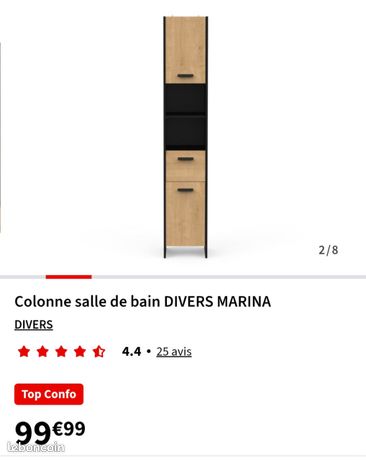
Task: Open the bathroom column product photo
Action: tap(185, 137)
